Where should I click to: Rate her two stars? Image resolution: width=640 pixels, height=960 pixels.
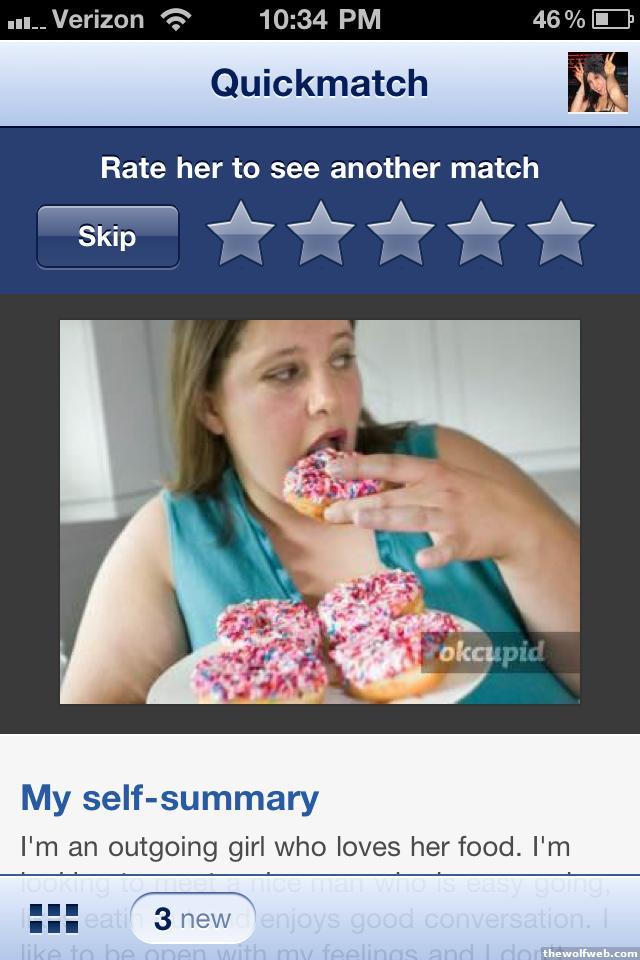coord(320,235)
